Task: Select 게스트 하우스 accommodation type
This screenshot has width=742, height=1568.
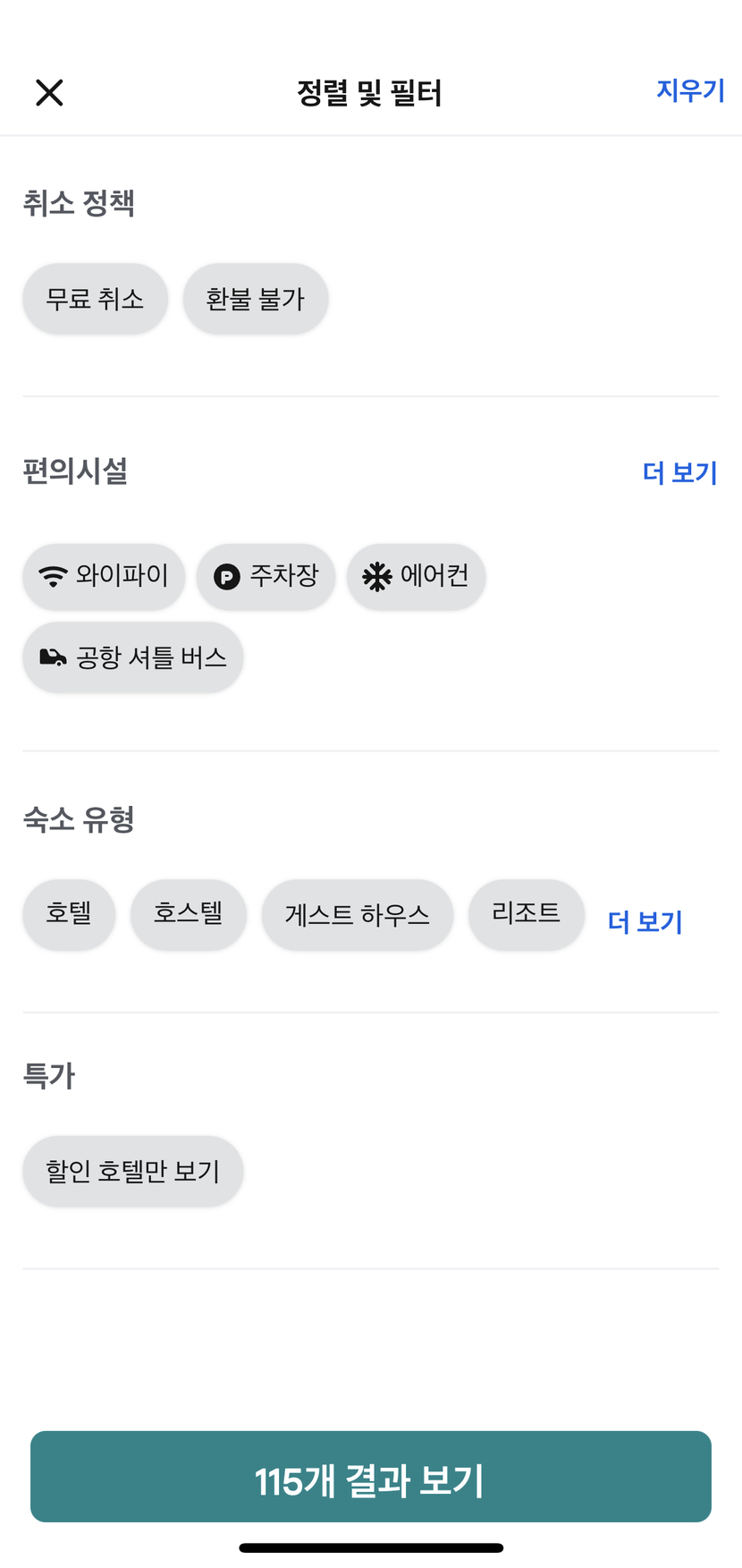Action: click(358, 914)
